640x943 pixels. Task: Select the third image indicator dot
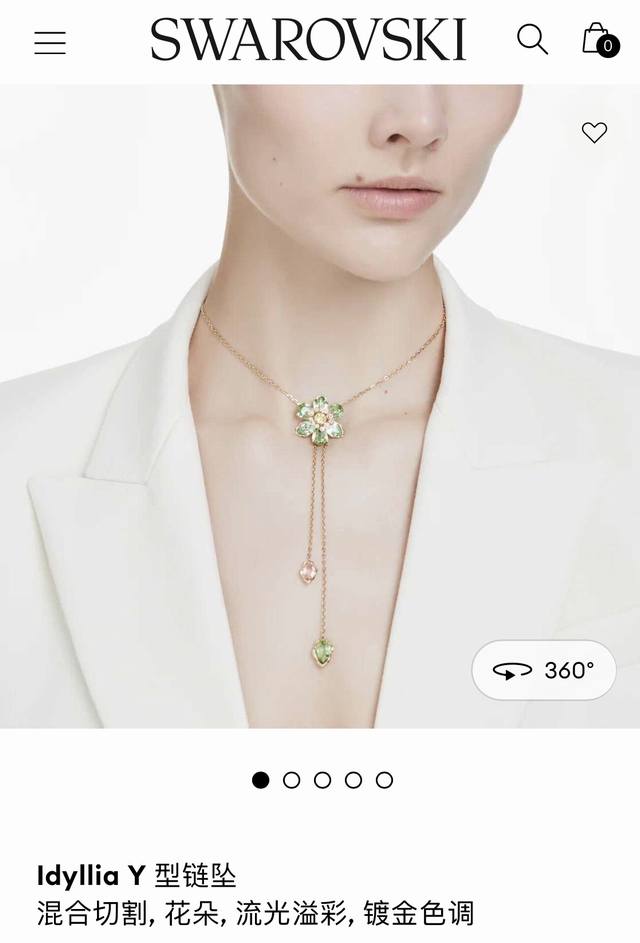tap(322, 780)
